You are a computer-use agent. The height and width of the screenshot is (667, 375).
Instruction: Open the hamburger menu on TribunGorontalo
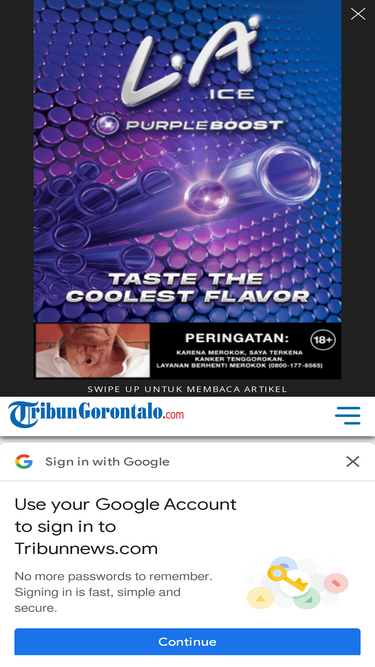[x=348, y=416]
